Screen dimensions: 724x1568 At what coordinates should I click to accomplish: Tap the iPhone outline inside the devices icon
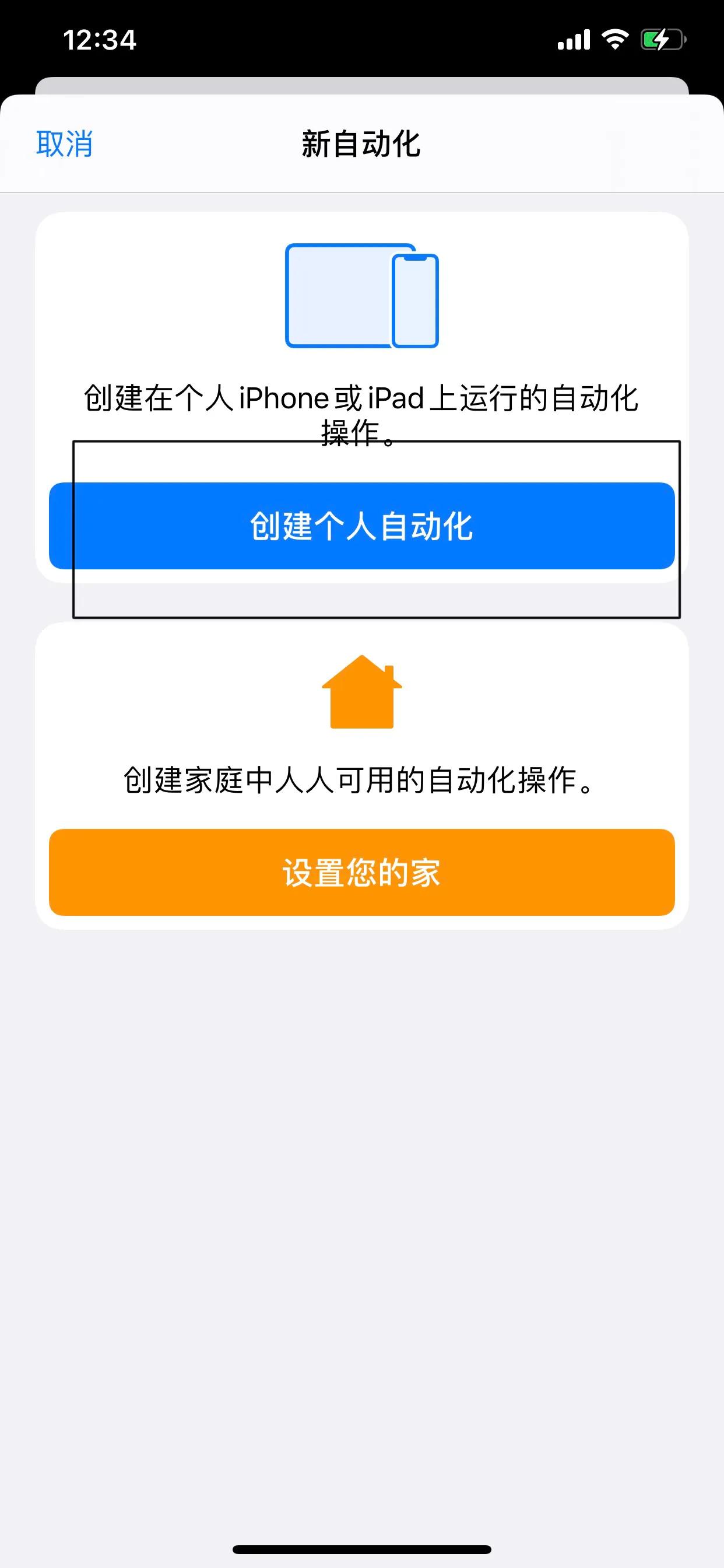(x=416, y=302)
